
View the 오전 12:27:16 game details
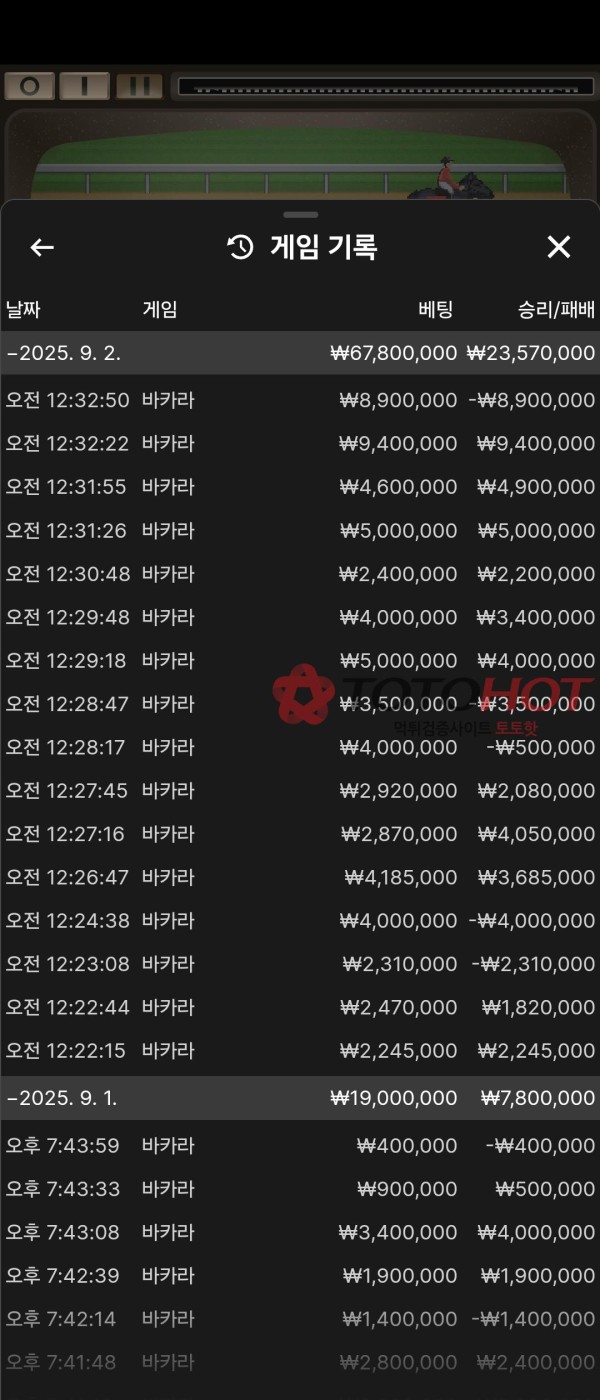click(x=300, y=834)
